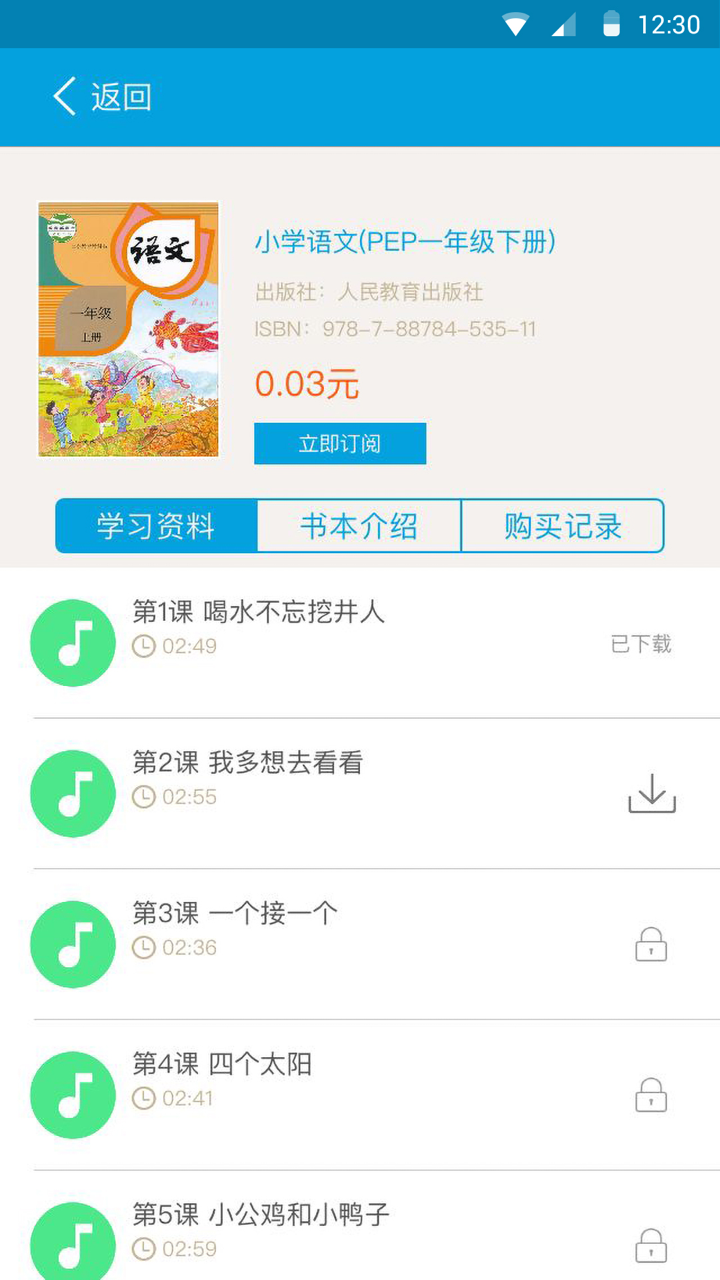Viewport: 720px width, 1280px height.
Task: Select the green audio icon for 第3课 一个接一个
Action: 72,944
